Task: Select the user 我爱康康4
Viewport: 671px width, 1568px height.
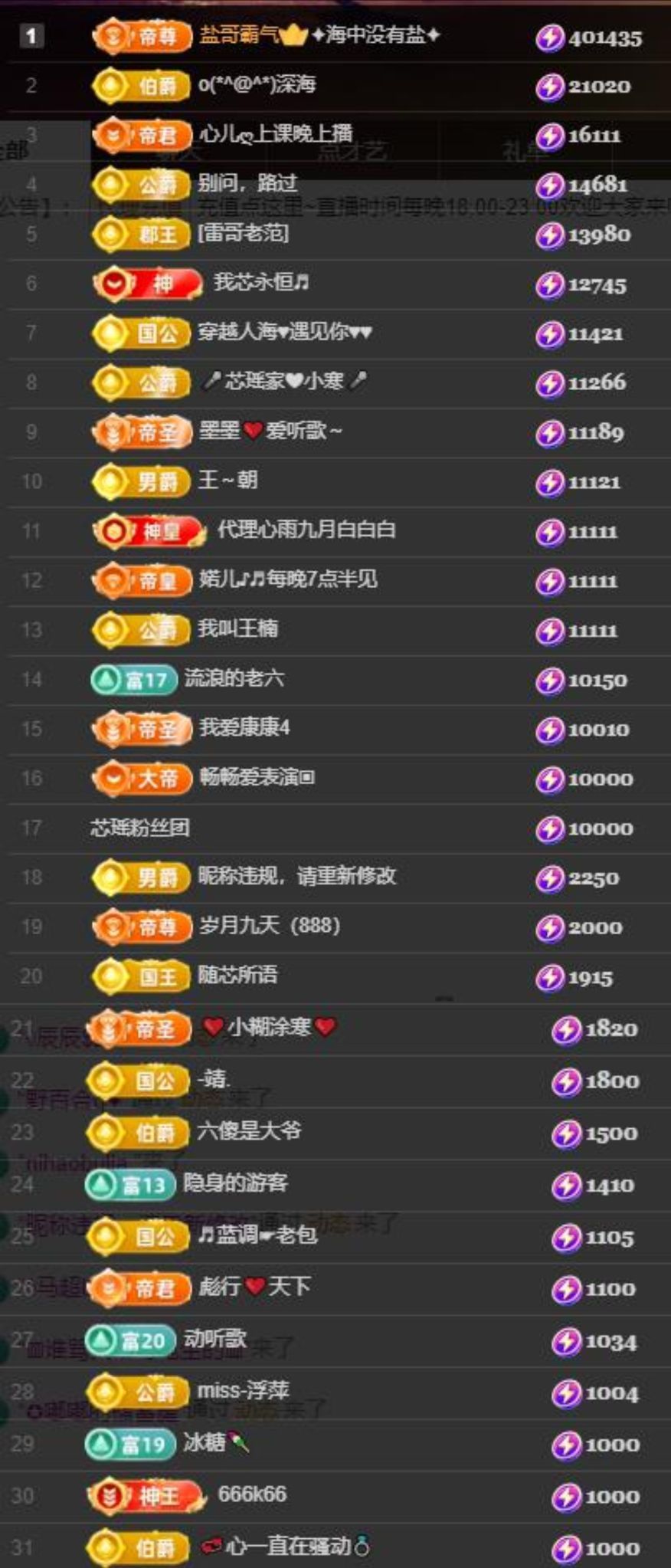Action: point(244,728)
